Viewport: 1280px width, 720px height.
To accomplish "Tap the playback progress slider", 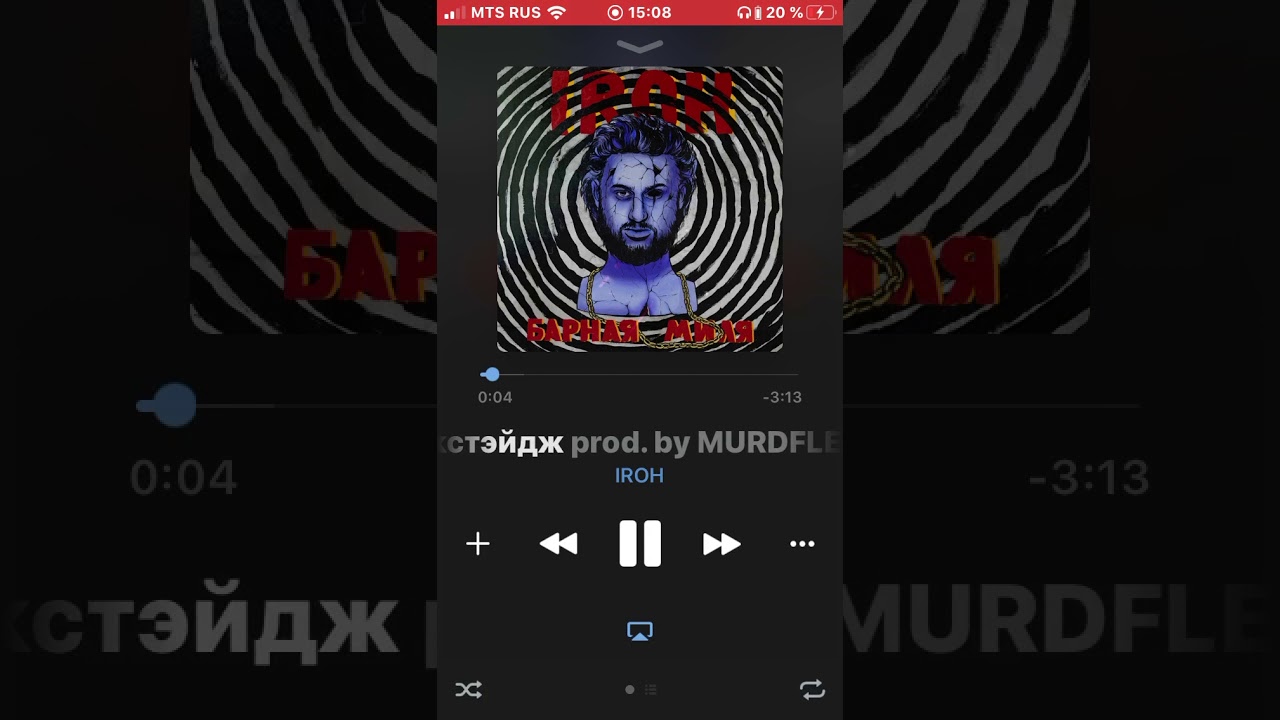I will point(640,374).
